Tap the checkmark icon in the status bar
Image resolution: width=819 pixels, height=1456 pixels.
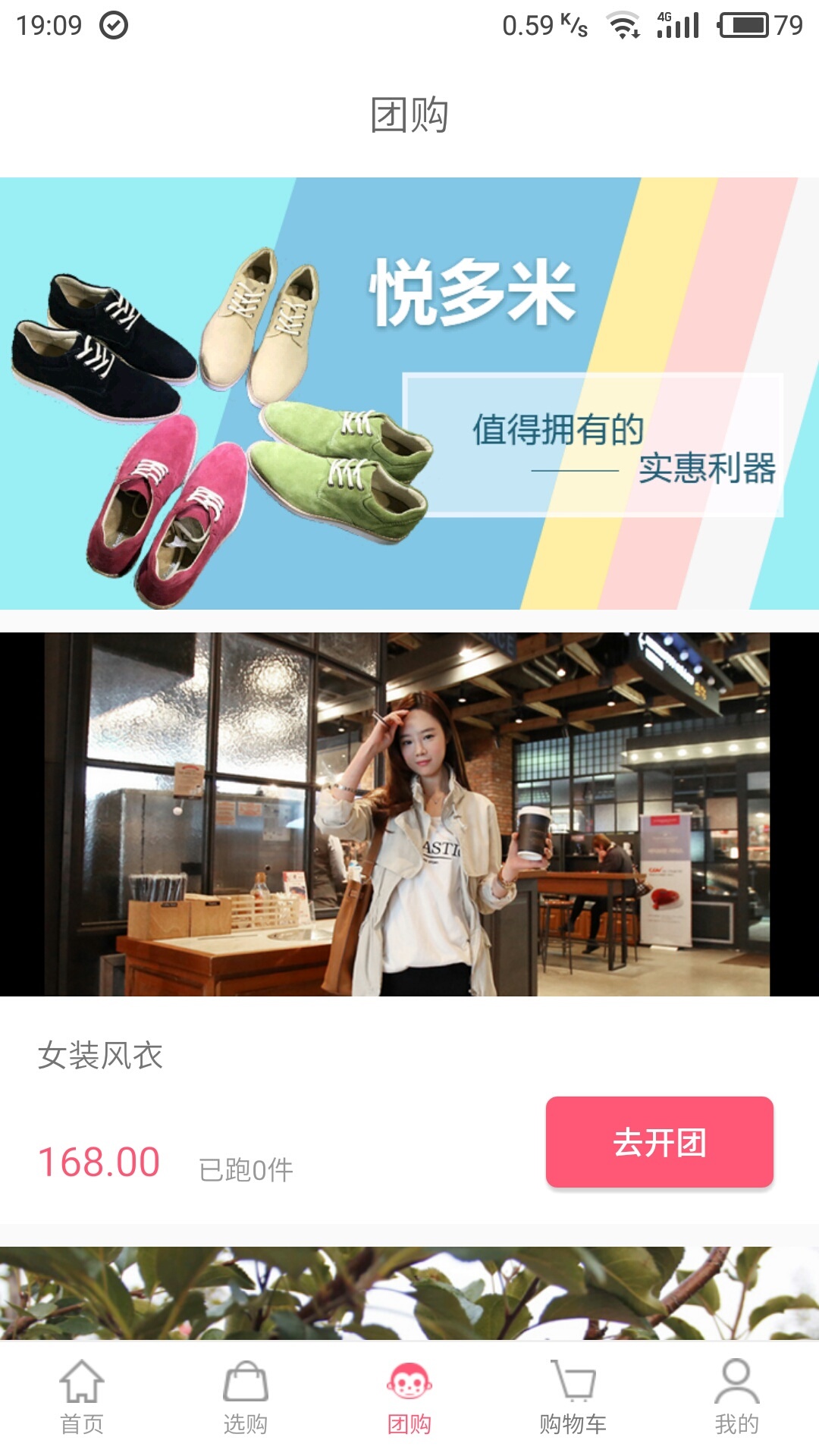pyautogui.click(x=111, y=24)
